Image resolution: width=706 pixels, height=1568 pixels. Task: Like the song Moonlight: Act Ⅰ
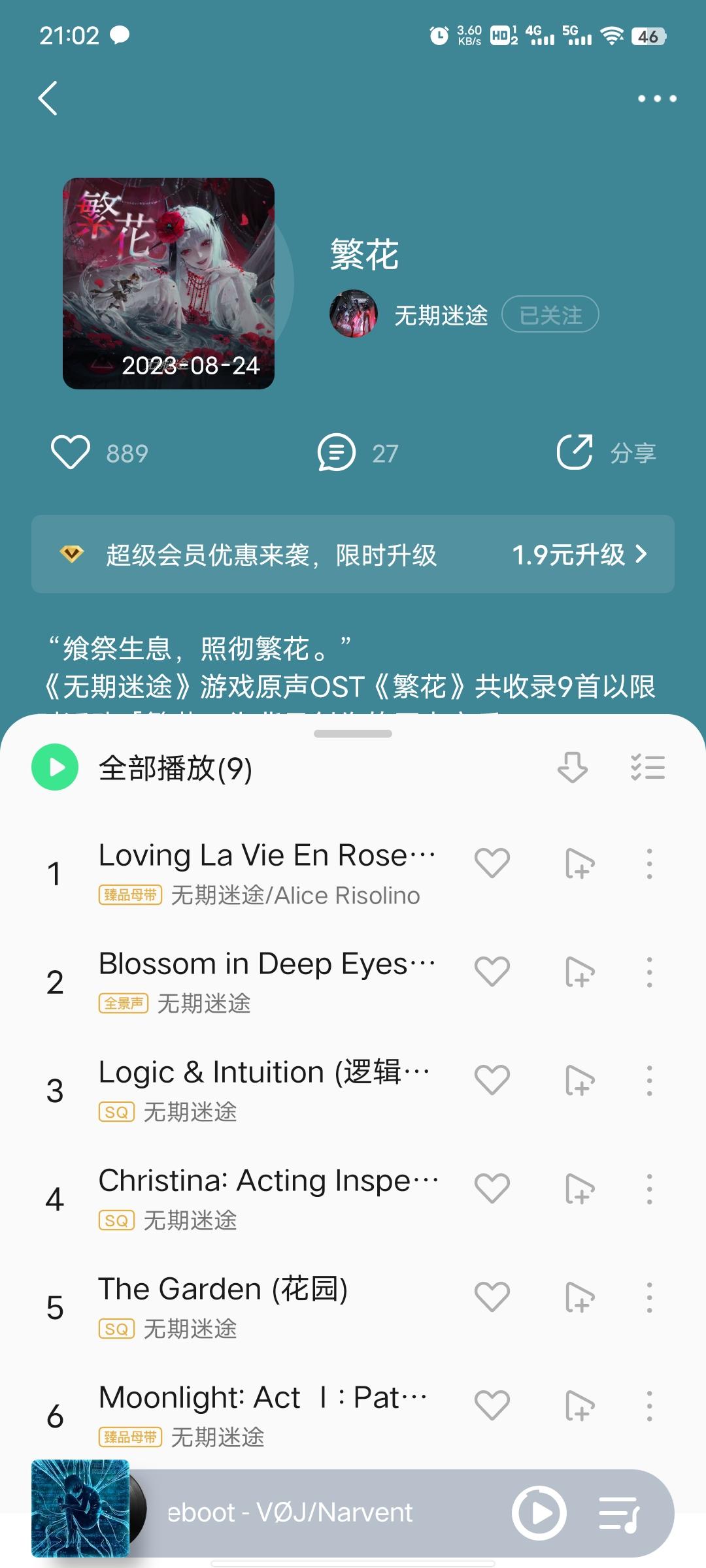(492, 1405)
